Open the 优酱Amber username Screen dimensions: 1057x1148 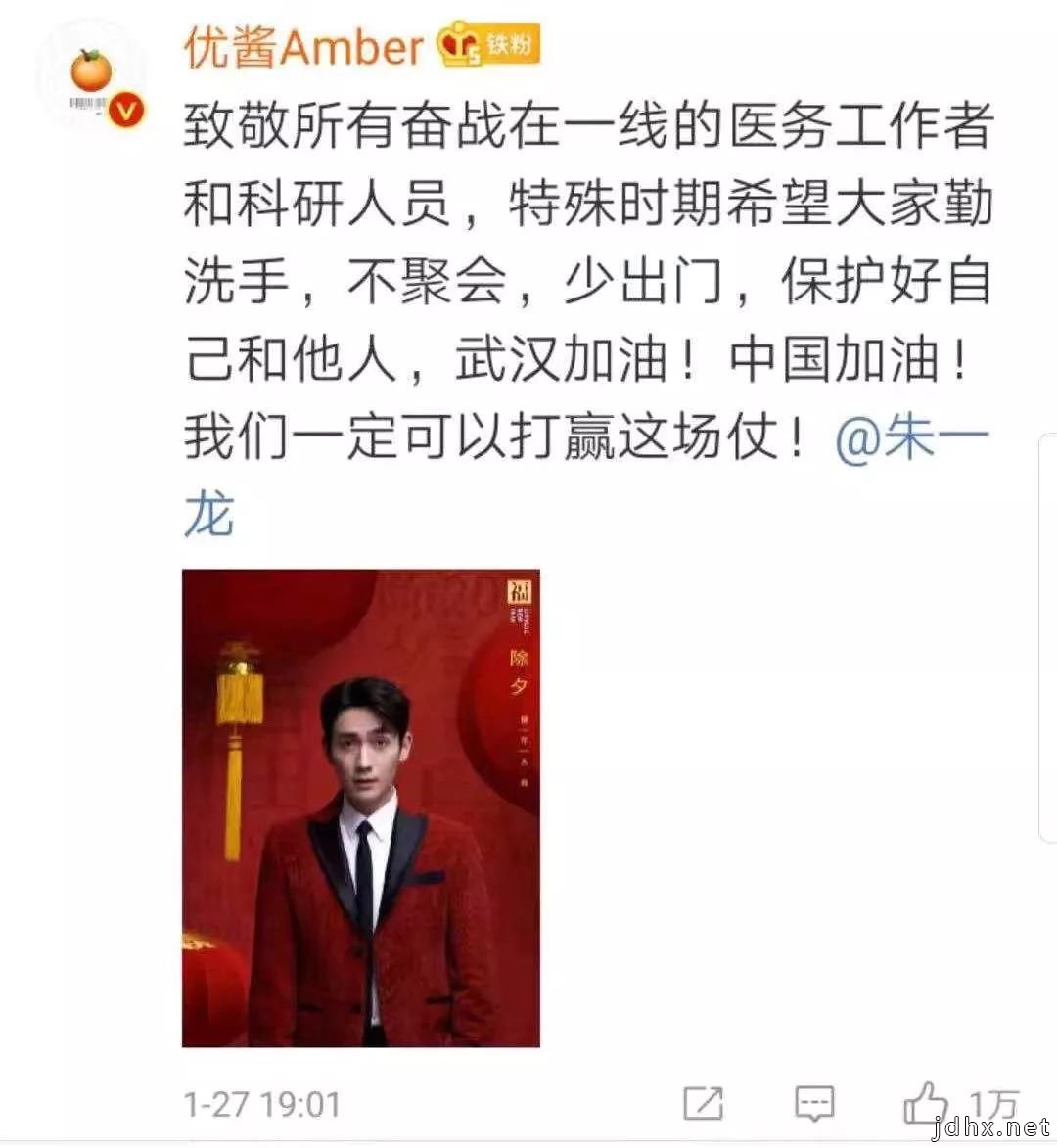click(x=303, y=49)
